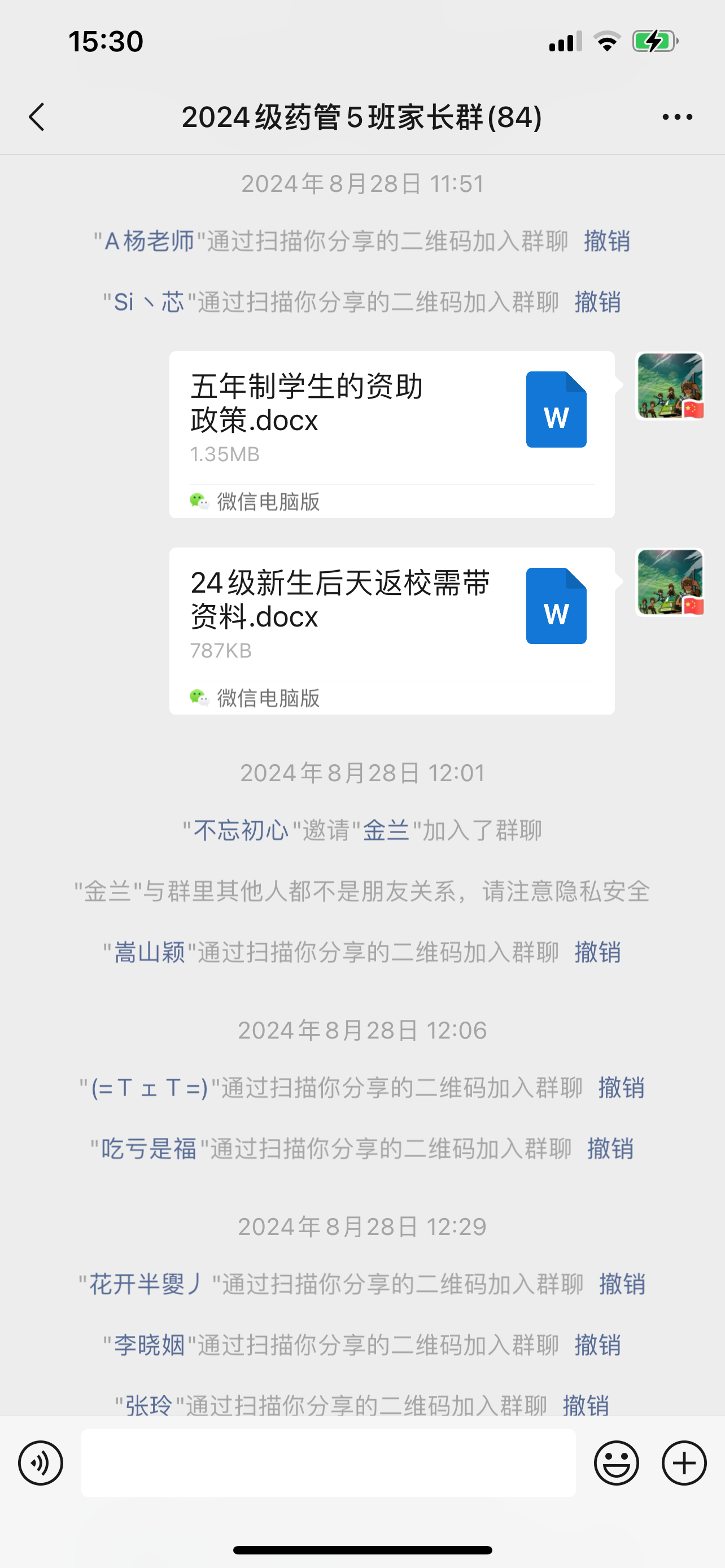The width and height of the screenshot is (725, 1568).
Task: Tap 撤销 for 嵩山颖 joining
Action: point(597,953)
